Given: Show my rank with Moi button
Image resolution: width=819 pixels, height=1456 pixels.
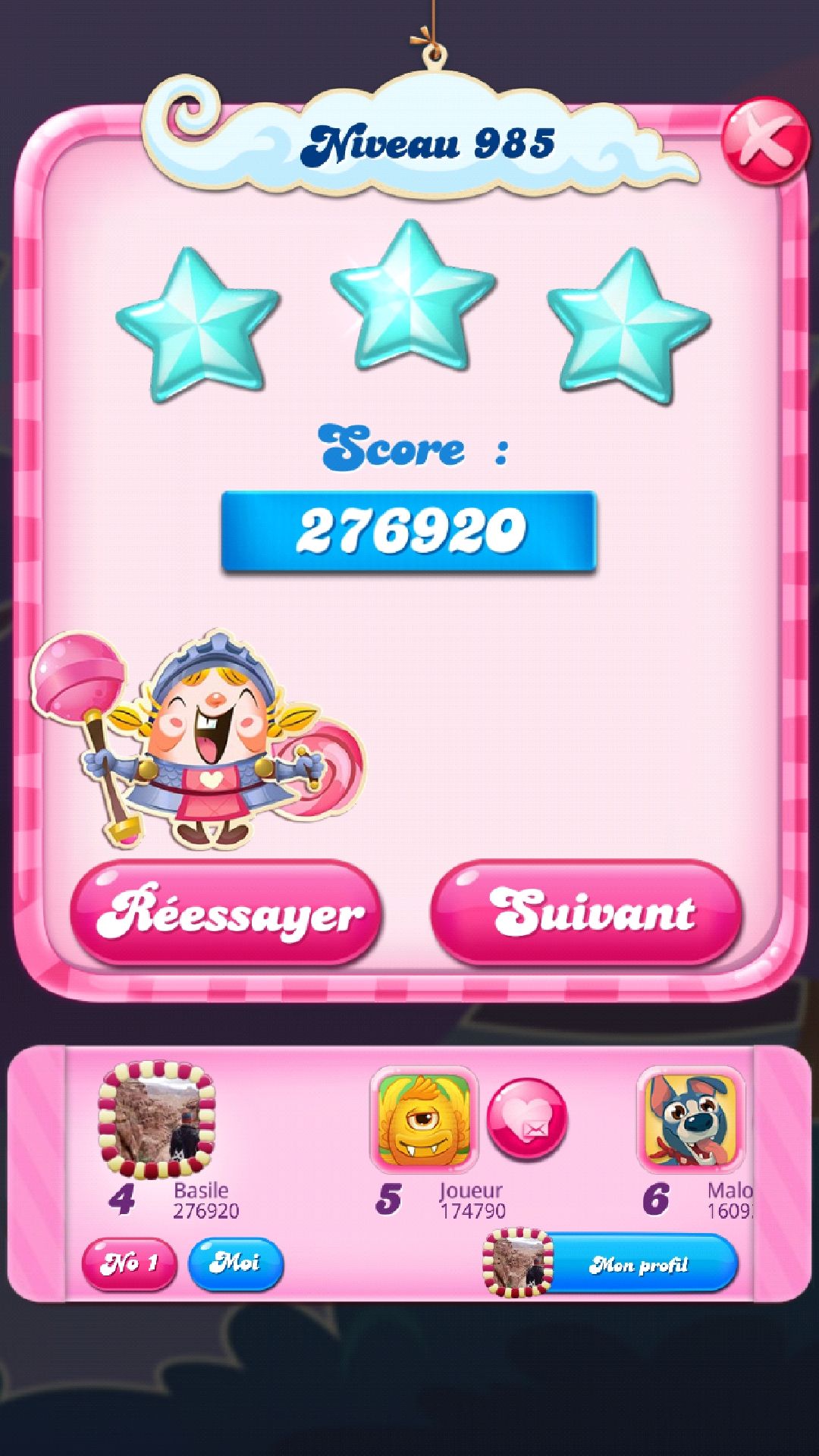Looking at the screenshot, I should 235,1263.
